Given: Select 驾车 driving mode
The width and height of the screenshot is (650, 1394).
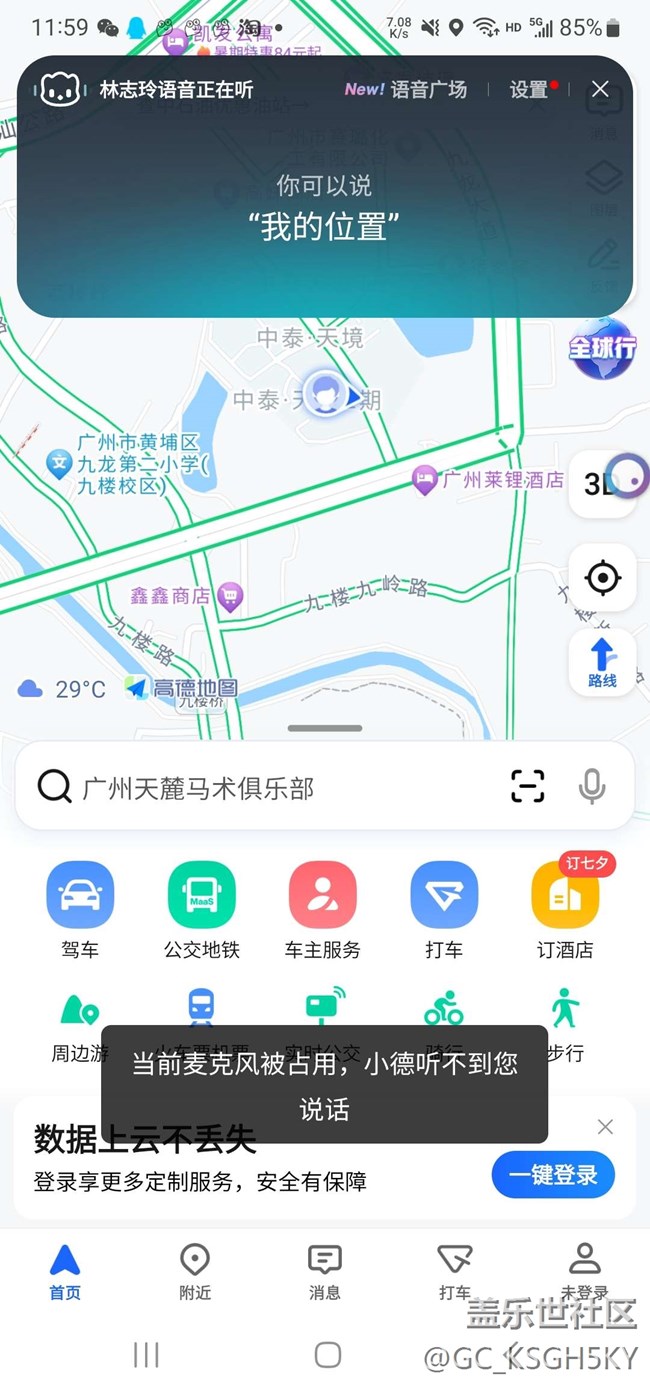Looking at the screenshot, I should [x=80, y=908].
